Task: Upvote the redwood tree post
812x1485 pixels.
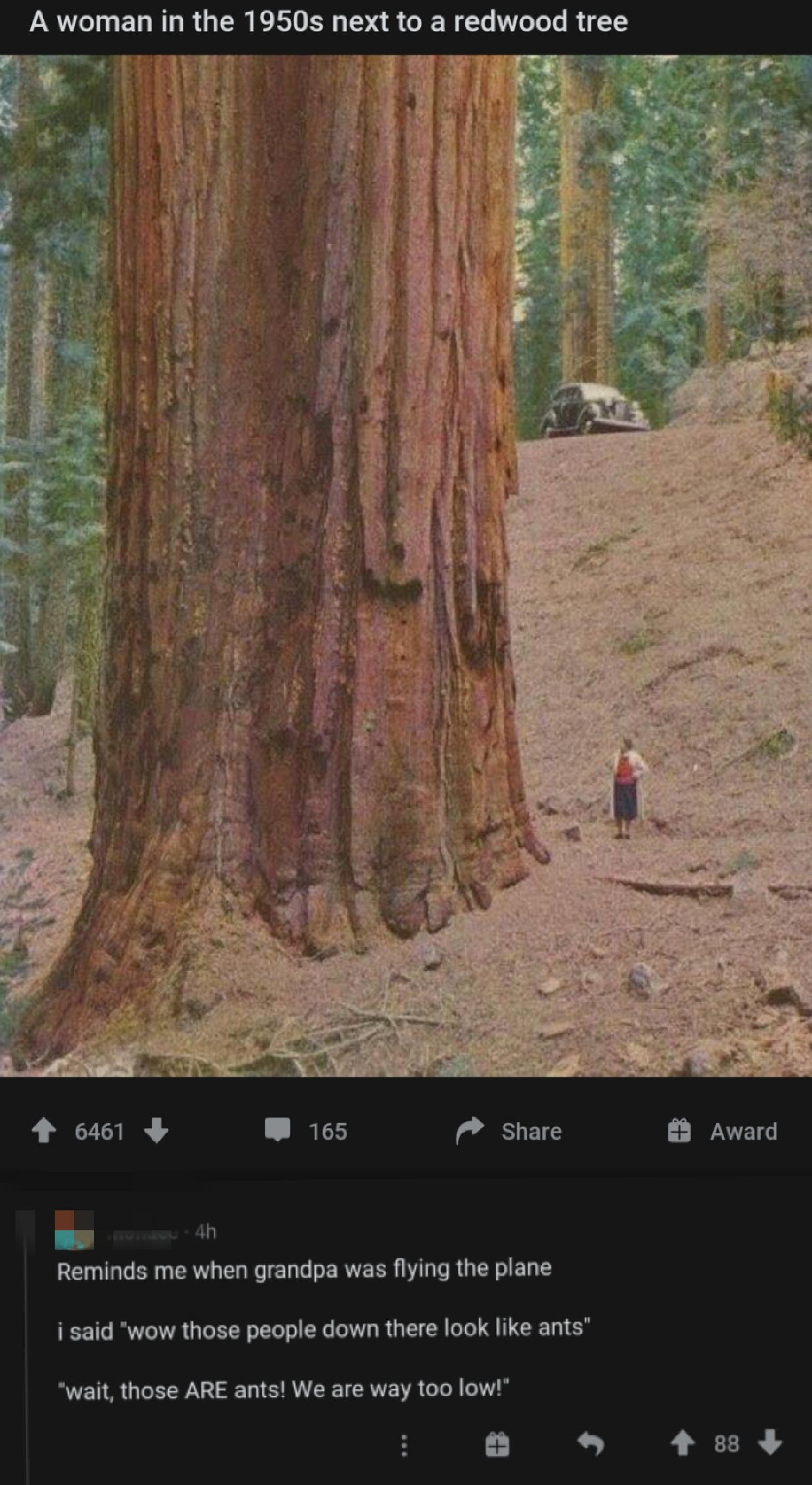Action: [44, 1131]
